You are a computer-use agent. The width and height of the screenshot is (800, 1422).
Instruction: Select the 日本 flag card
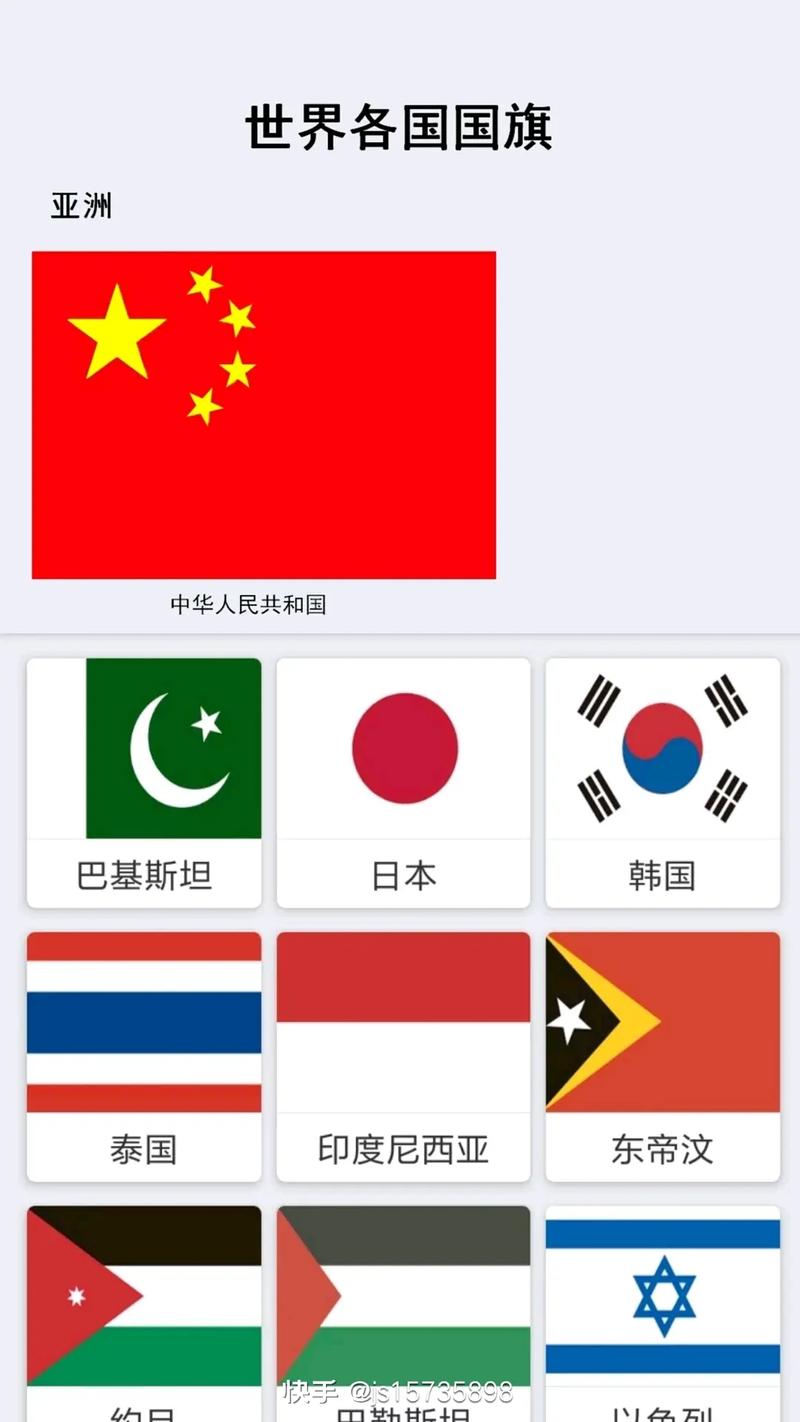click(x=403, y=782)
